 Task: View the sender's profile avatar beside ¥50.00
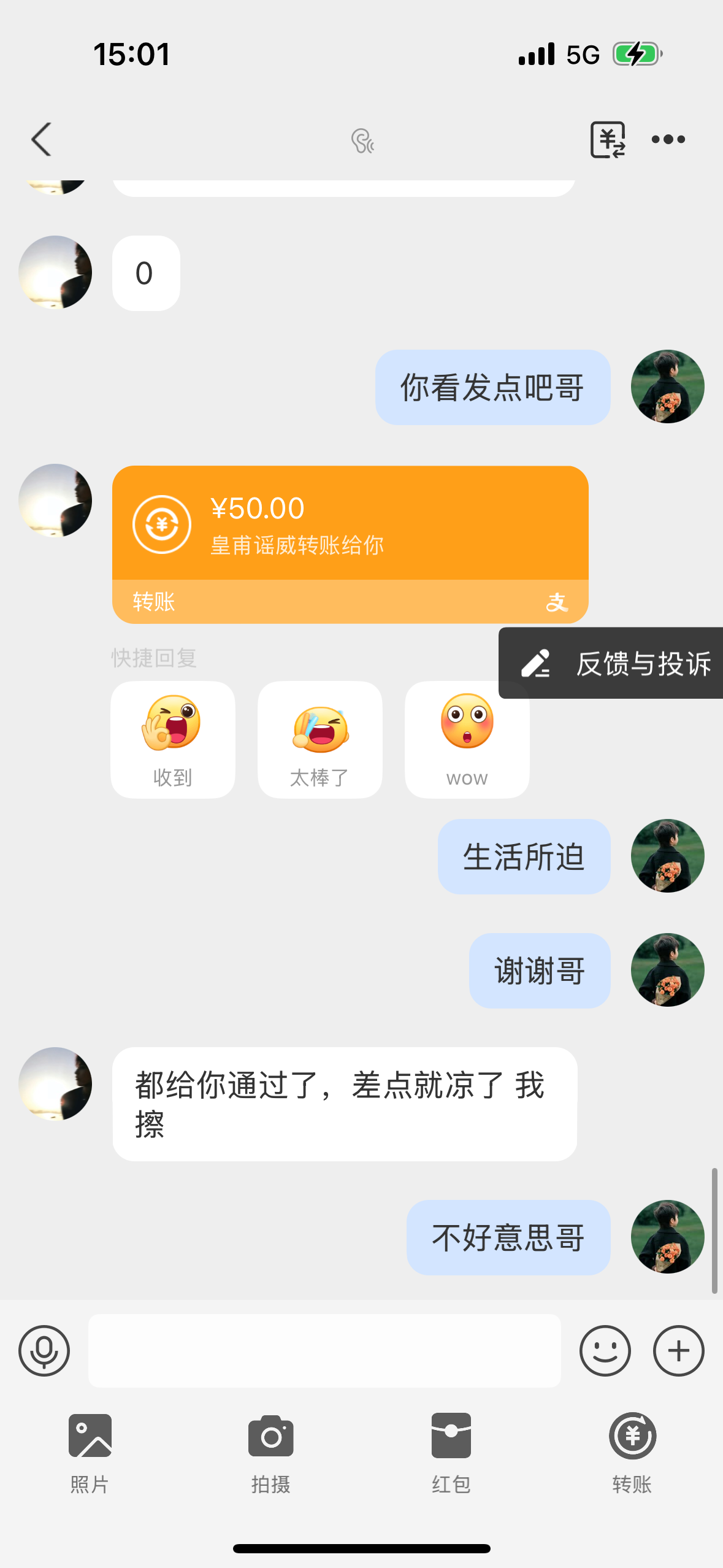pos(55,501)
